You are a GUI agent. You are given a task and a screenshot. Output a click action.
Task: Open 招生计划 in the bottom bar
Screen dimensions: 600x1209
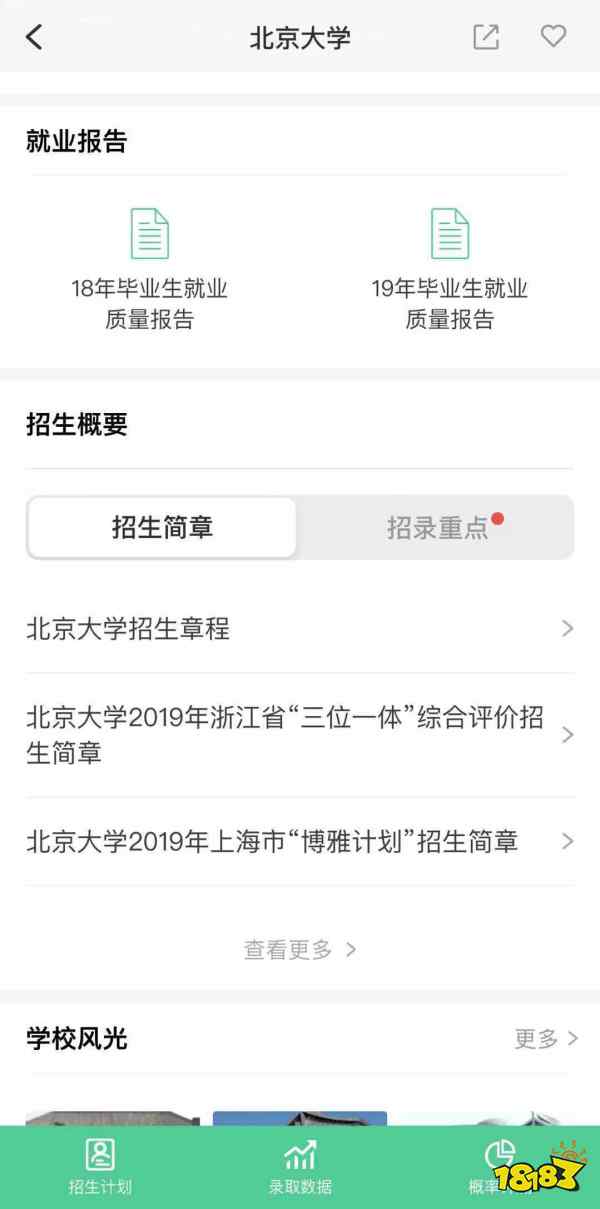(100, 1166)
